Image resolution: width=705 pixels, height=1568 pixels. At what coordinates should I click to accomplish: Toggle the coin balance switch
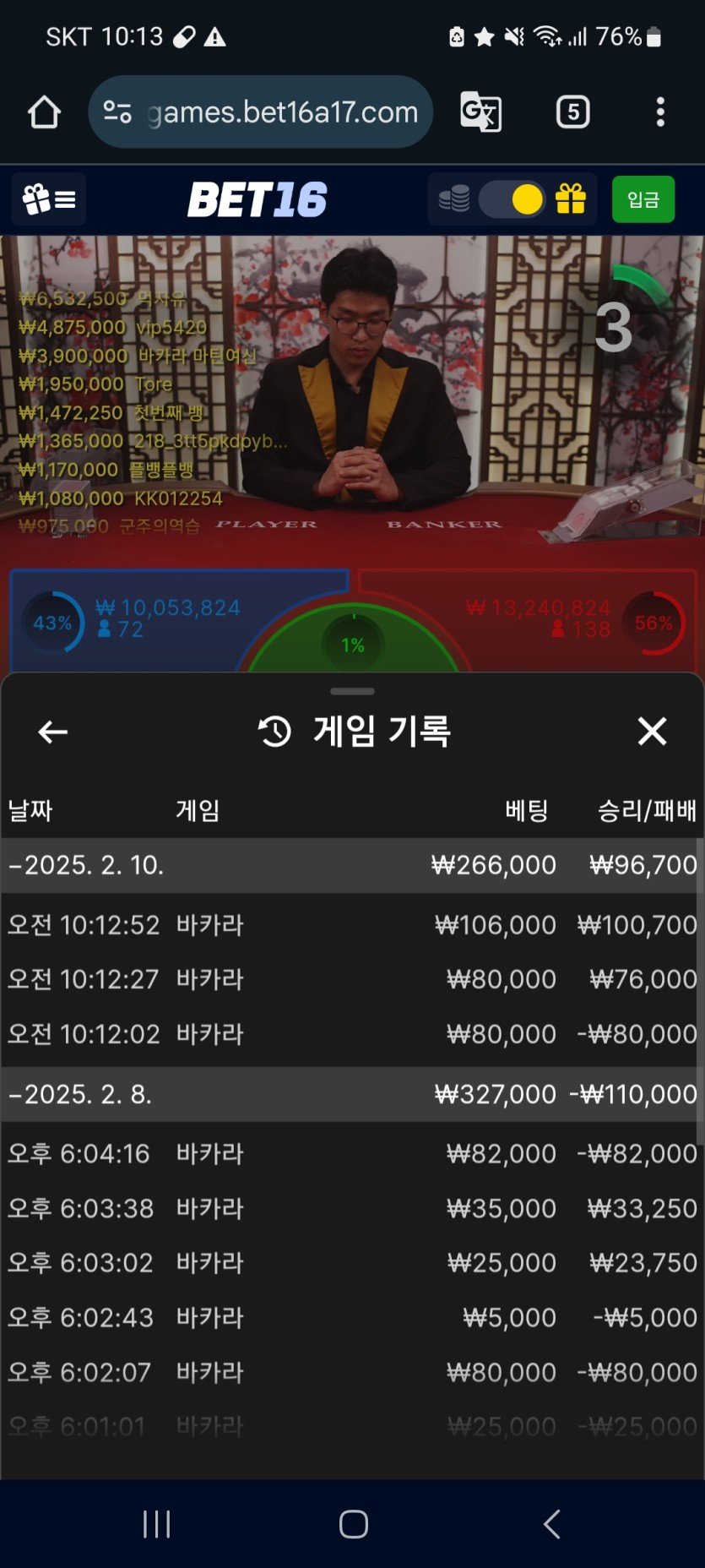[x=512, y=200]
